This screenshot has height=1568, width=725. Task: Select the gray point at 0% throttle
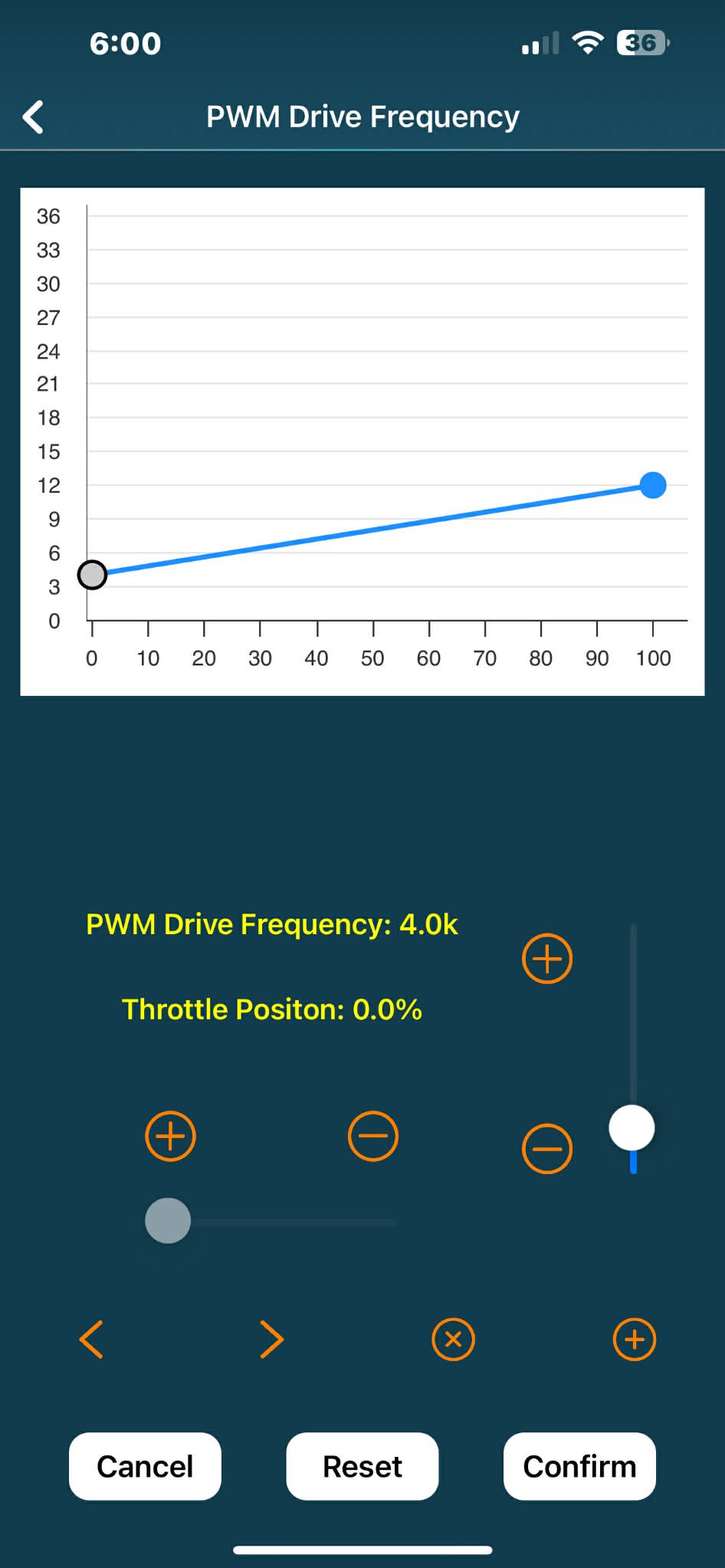pyautogui.click(x=93, y=575)
